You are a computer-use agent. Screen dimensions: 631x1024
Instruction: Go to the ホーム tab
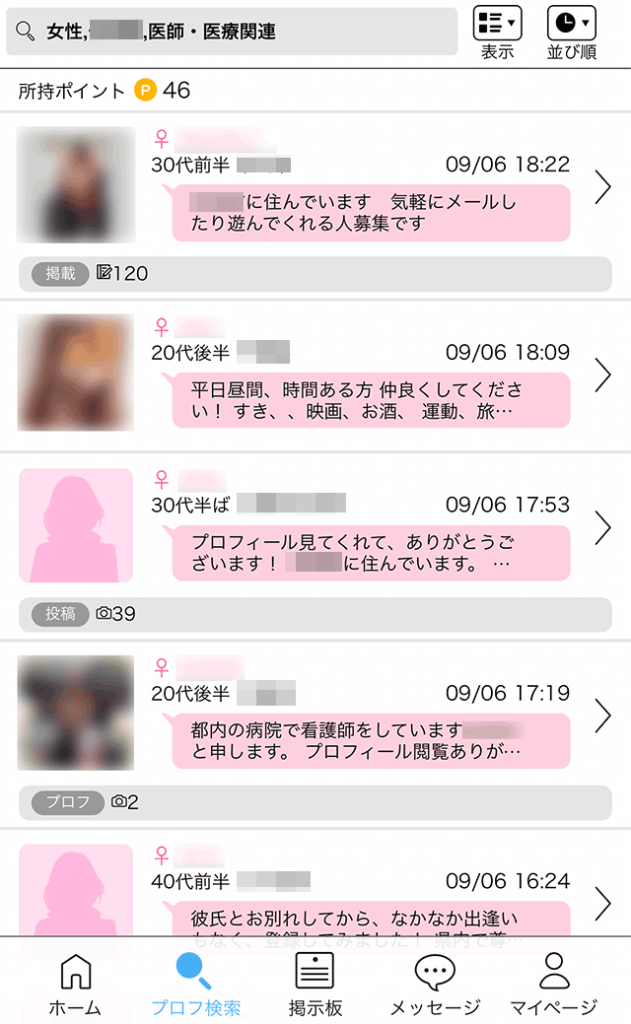pyautogui.click(x=76, y=984)
